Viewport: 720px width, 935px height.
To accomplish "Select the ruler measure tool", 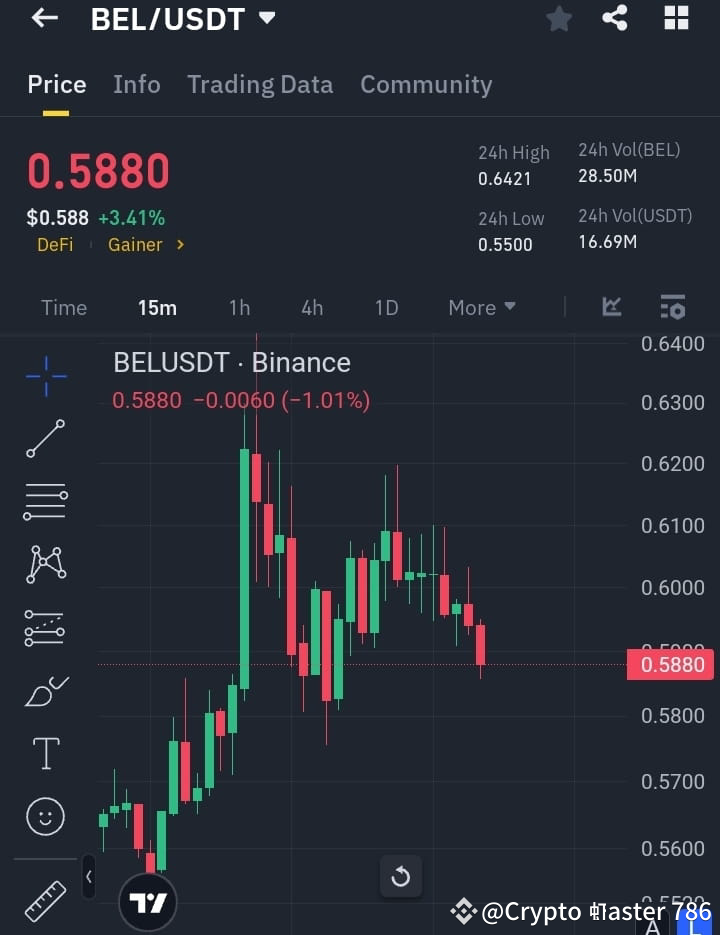I will point(44,899).
